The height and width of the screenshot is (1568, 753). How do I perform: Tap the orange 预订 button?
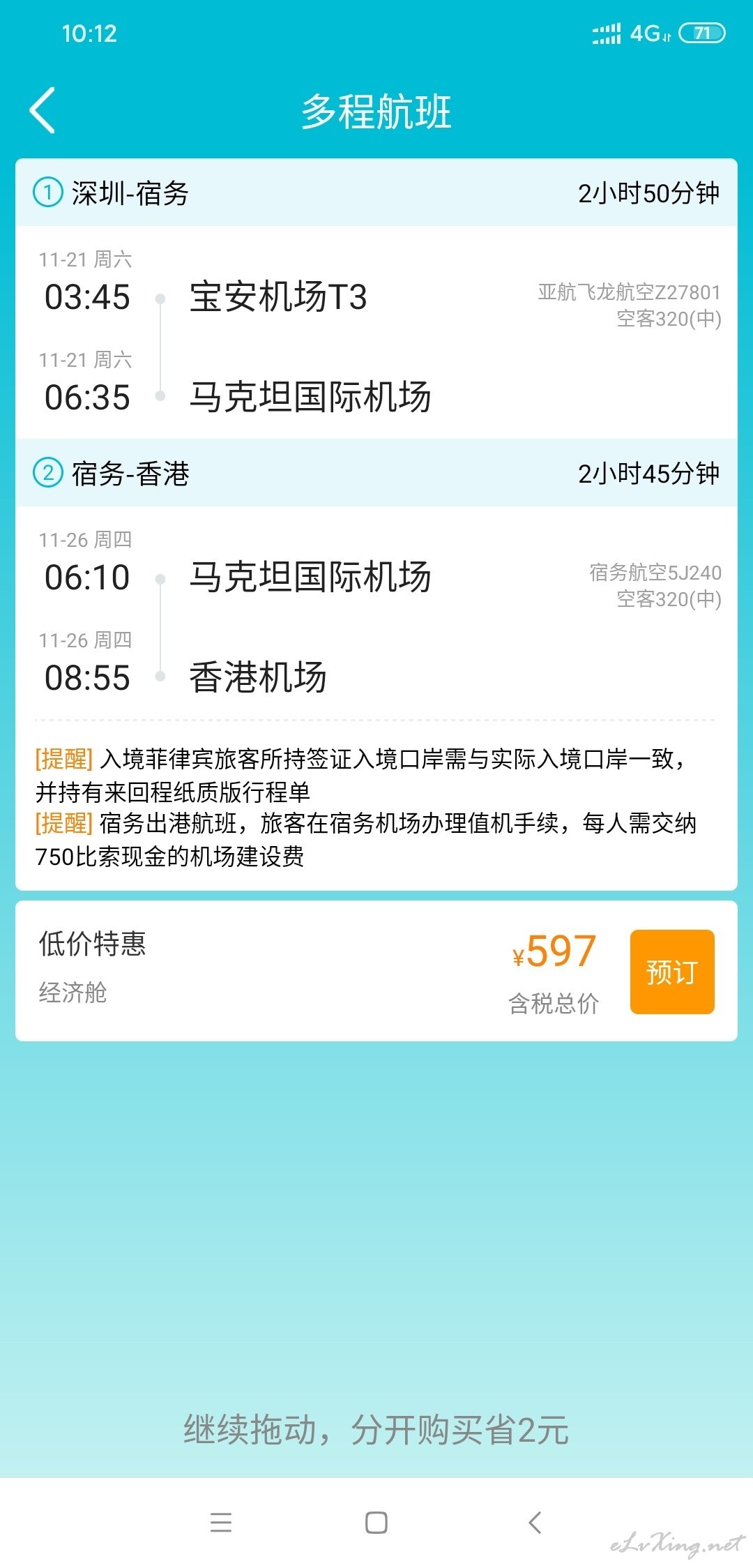[x=672, y=972]
